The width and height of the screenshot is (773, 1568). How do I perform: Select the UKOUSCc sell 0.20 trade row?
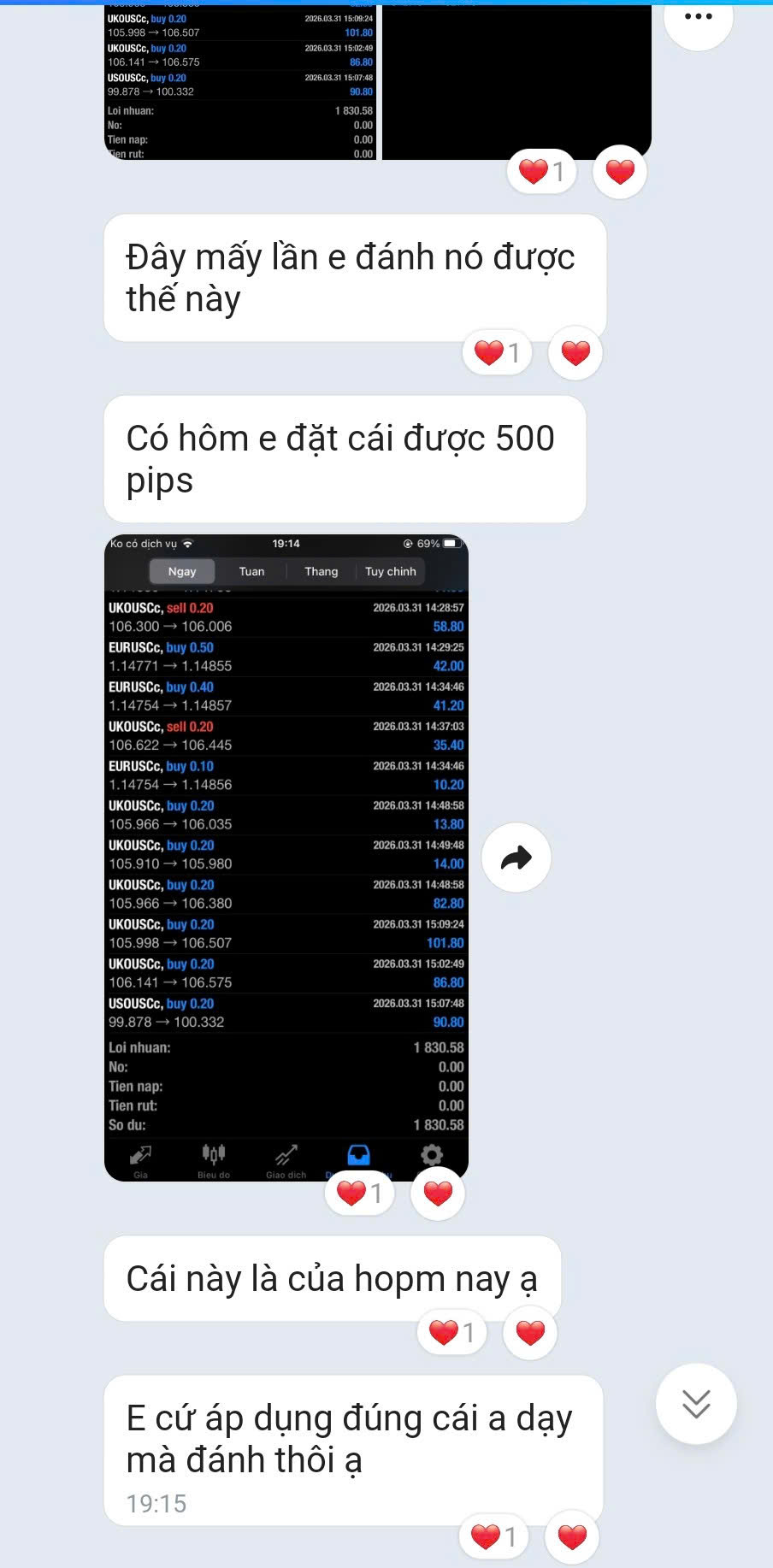point(286,616)
